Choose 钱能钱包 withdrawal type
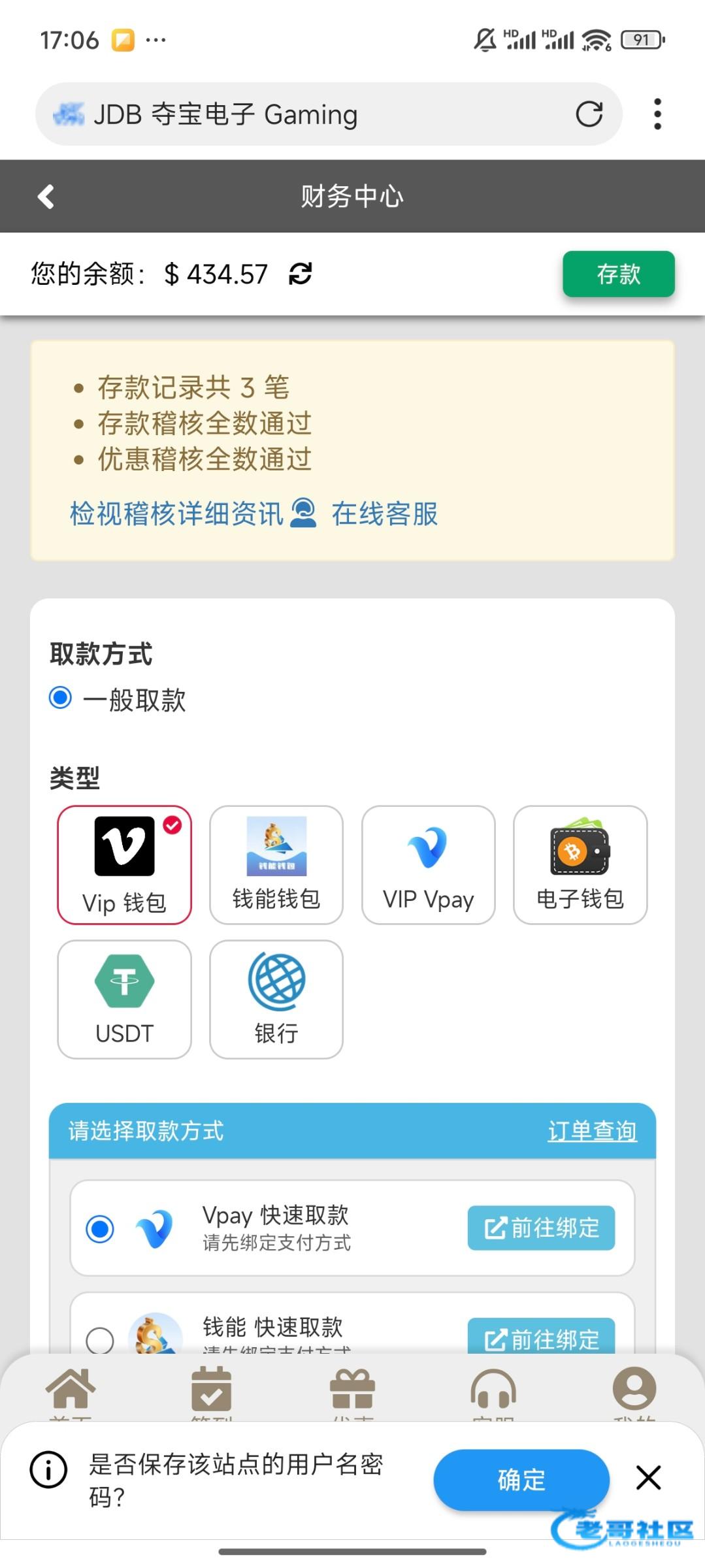This screenshot has height=1568, width=705. click(276, 864)
